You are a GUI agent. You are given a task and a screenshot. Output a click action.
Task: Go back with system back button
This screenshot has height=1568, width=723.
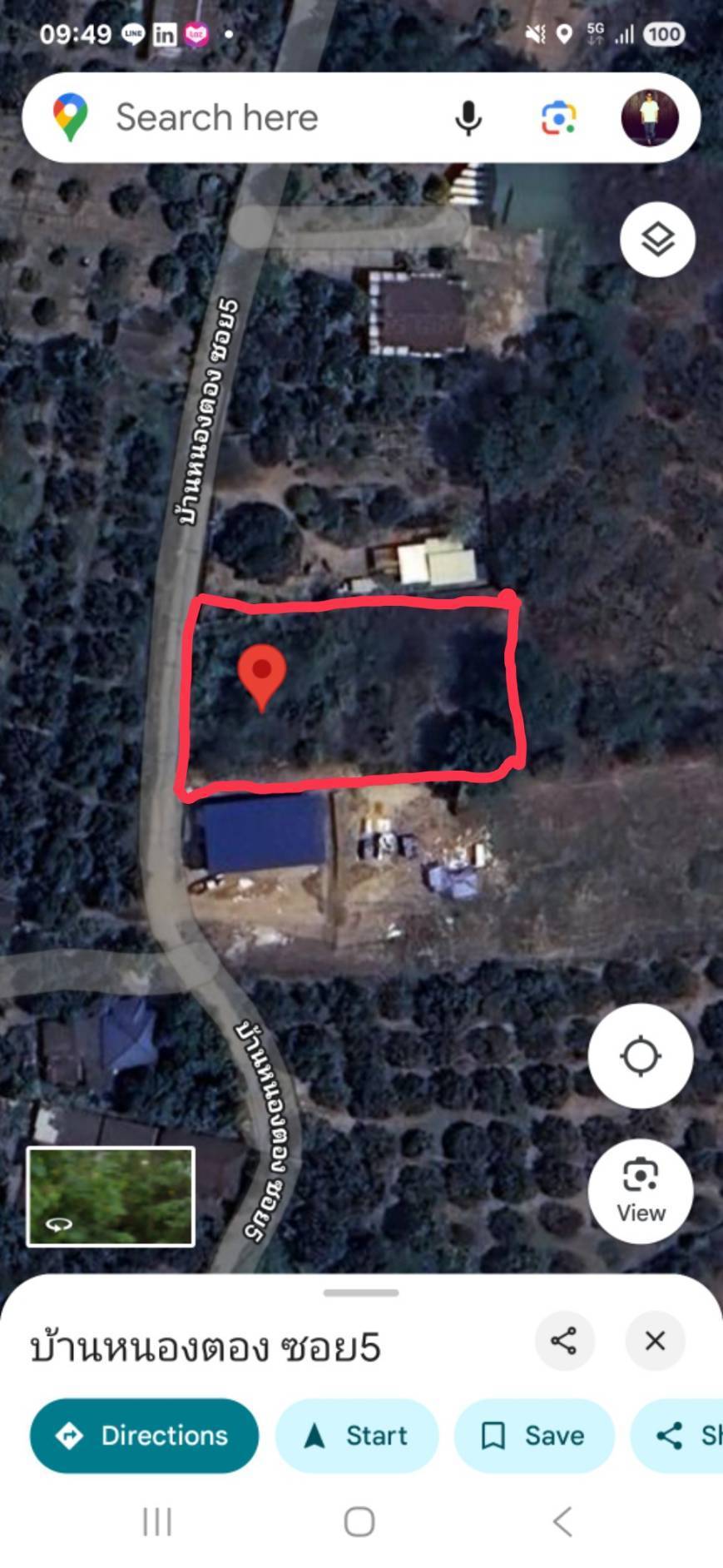pyautogui.click(x=563, y=1521)
